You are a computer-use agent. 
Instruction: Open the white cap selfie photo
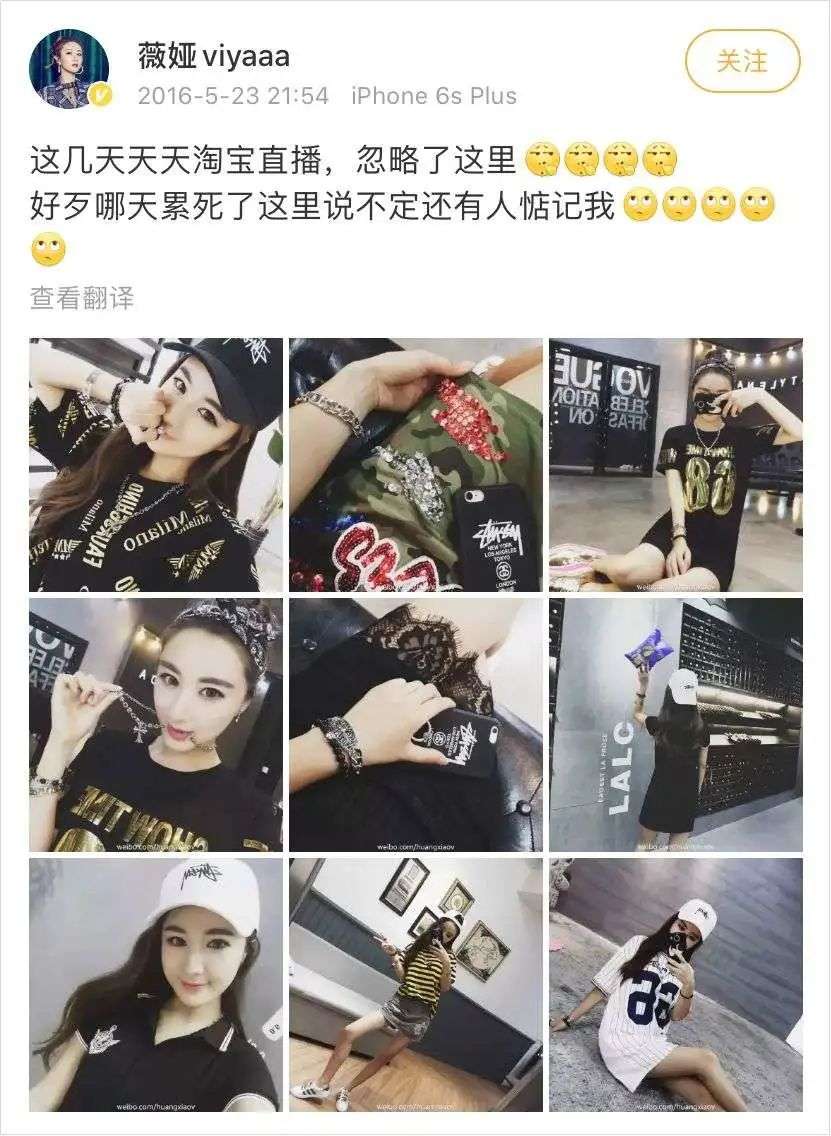155,984
